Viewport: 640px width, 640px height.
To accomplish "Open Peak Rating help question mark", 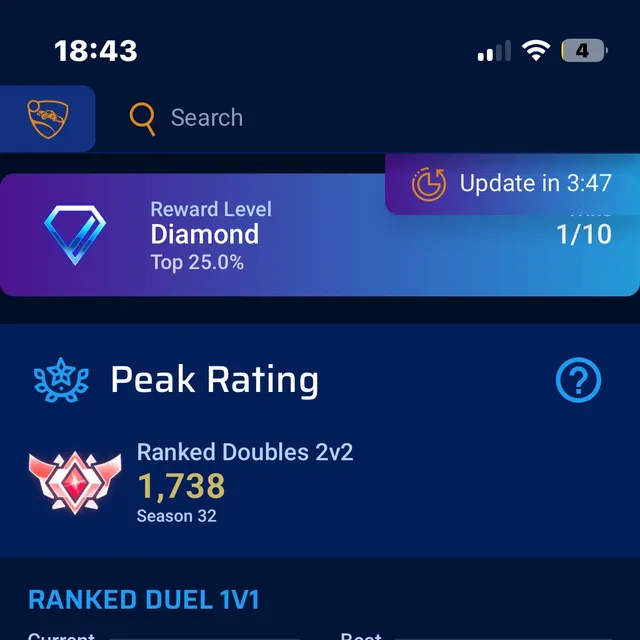I will coord(578,381).
